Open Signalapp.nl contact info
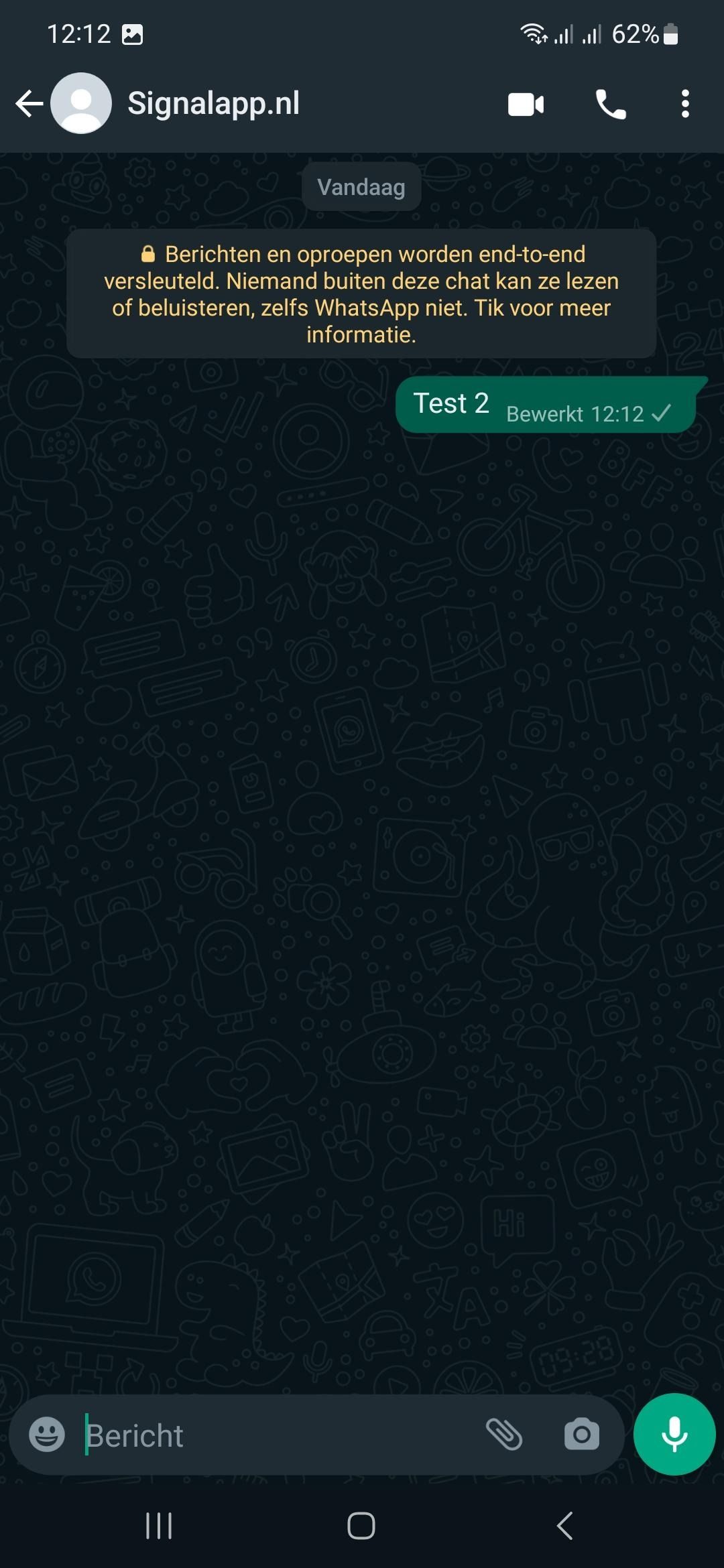724x1568 pixels. click(x=213, y=104)
